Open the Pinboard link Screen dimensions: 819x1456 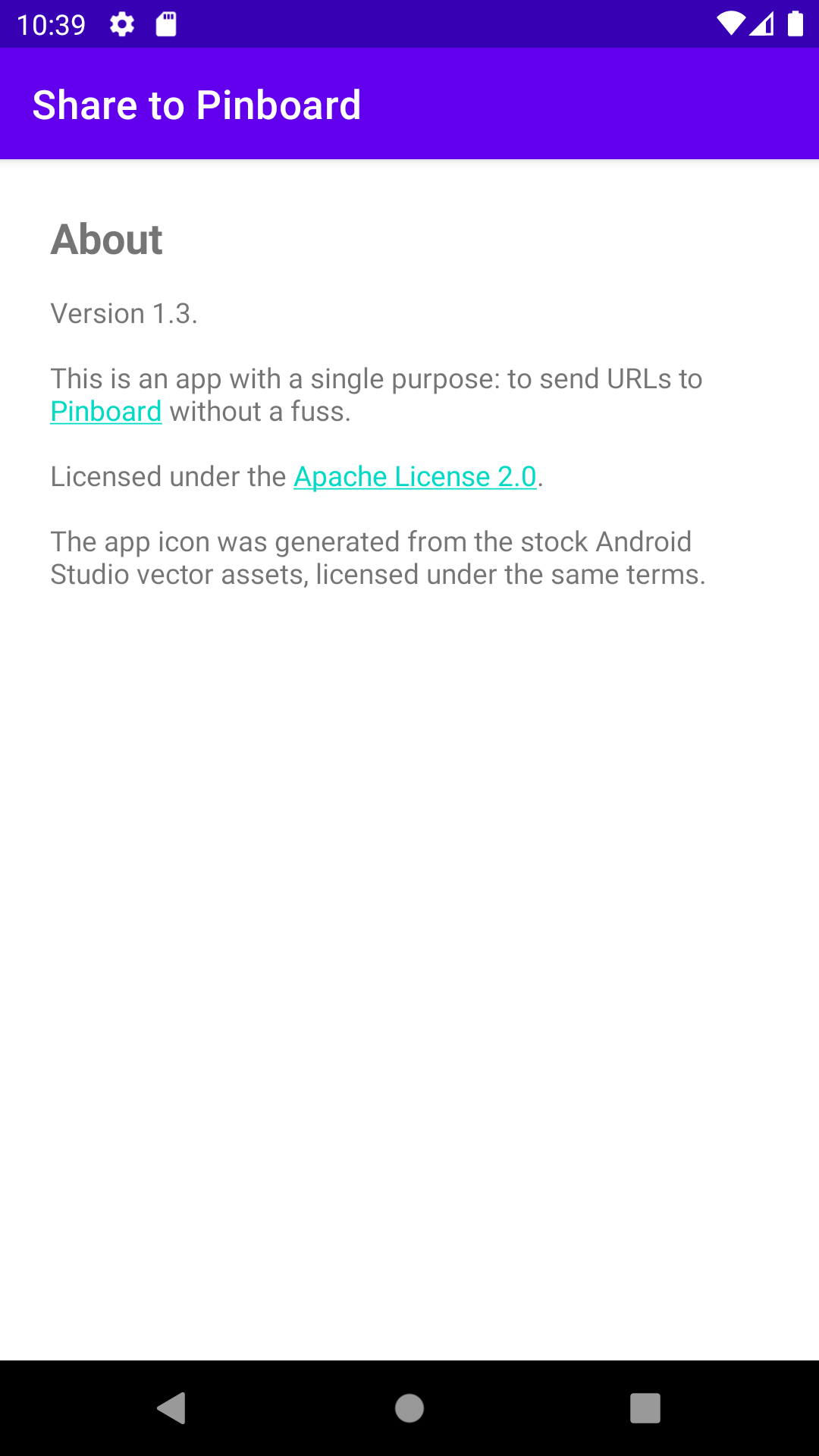(105, 412)
